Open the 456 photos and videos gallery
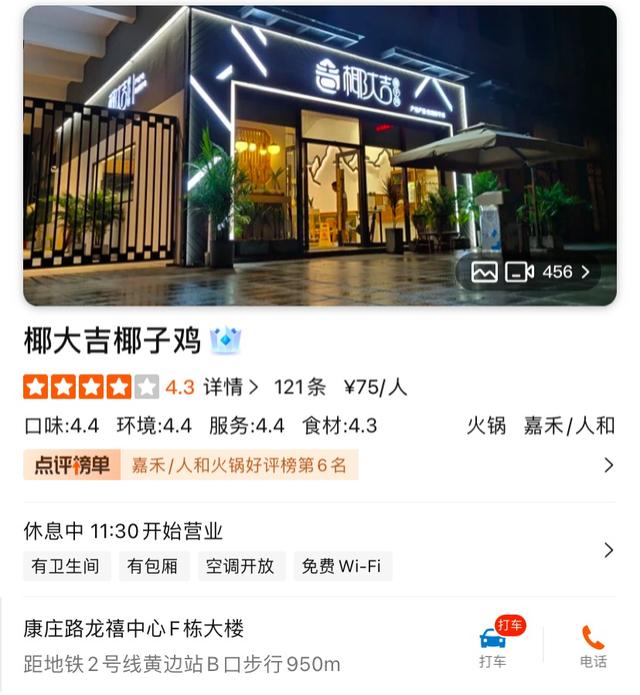This screenshot has height=695, width=640. pos(531,272)
